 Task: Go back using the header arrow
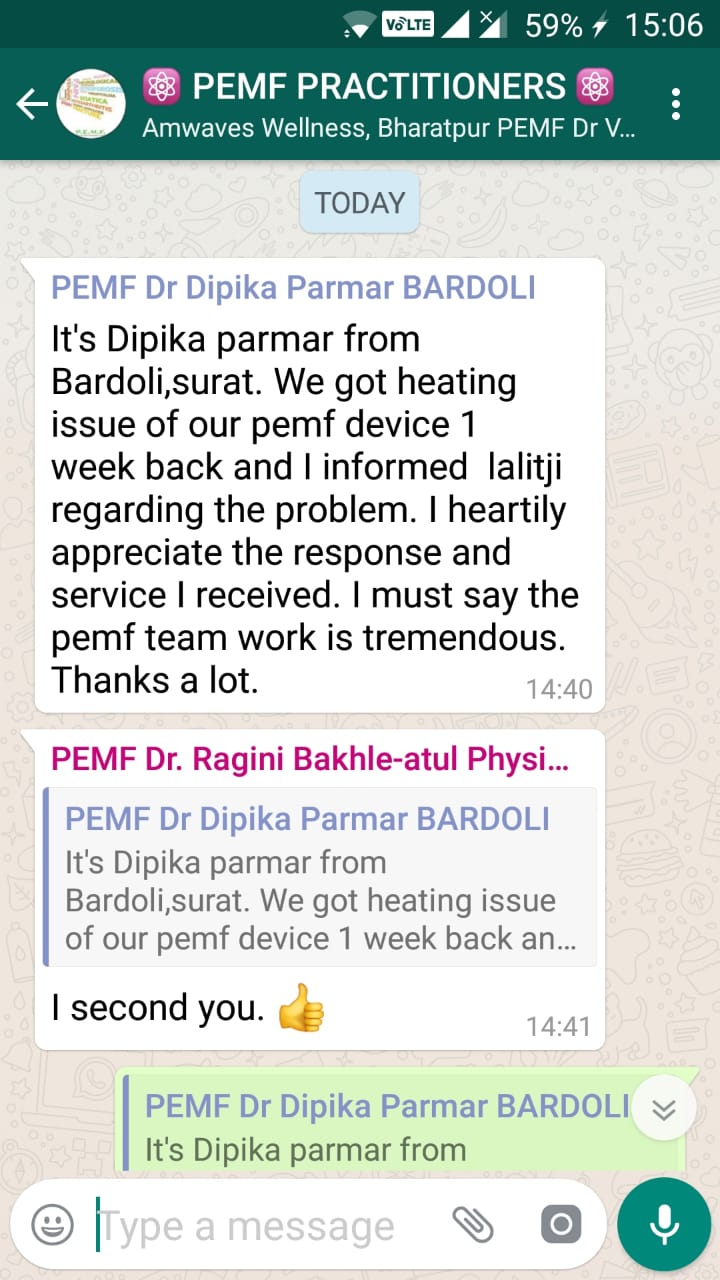pyautogui.click(x=32, y=104)
